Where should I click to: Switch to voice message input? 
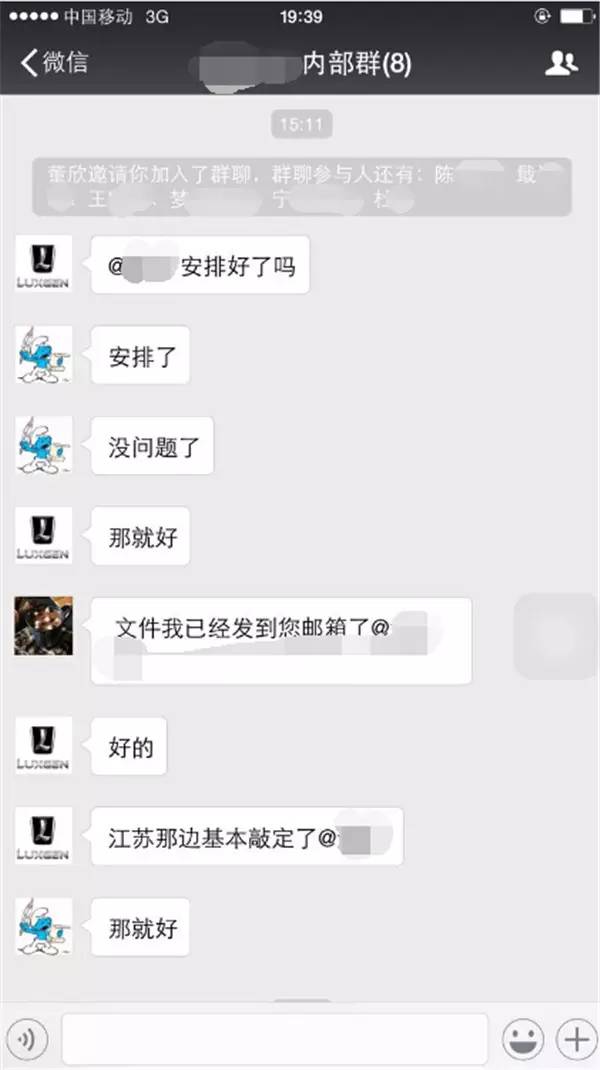[27, 1040]
